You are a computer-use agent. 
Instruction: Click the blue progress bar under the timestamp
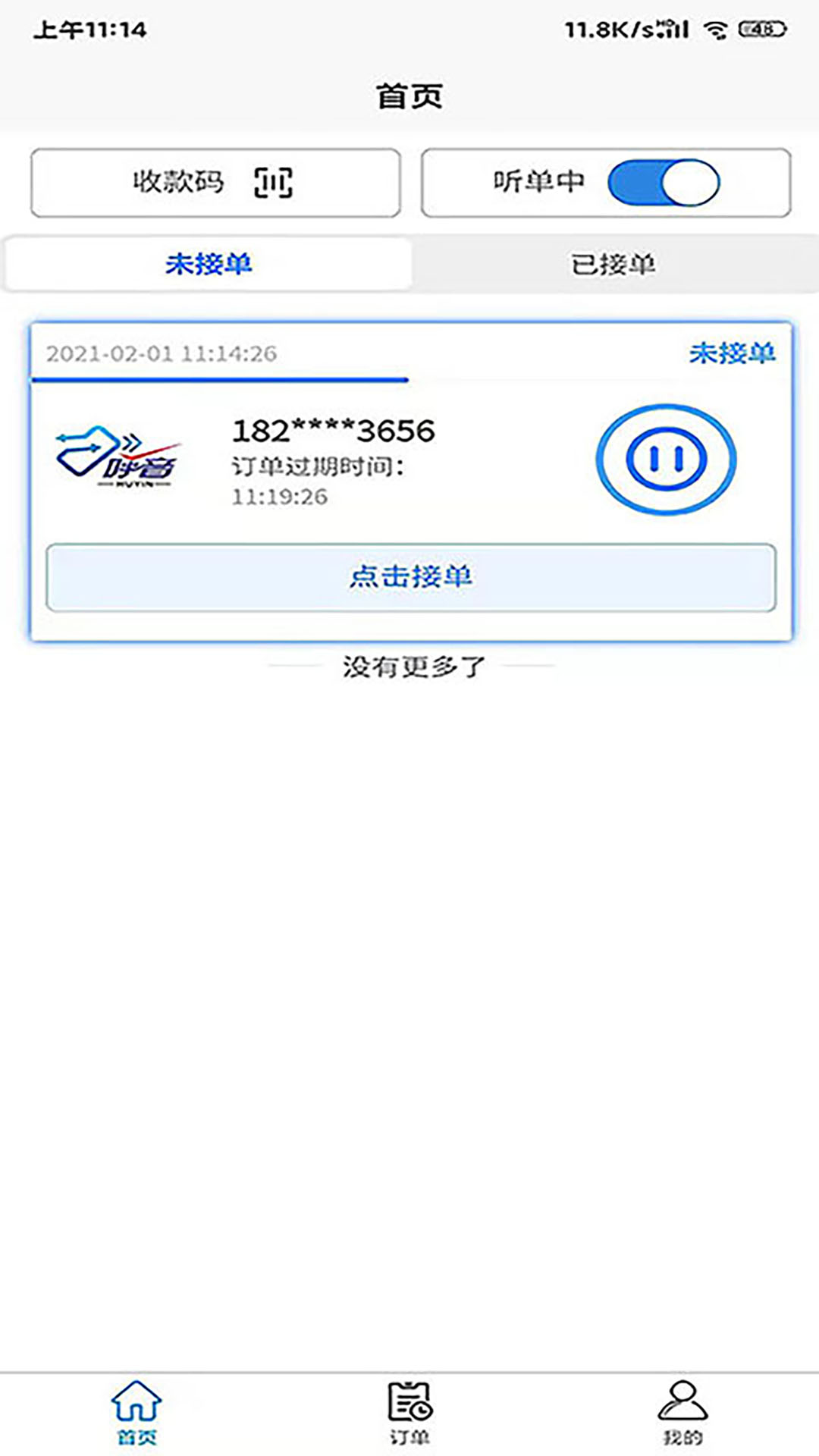point(220,378)
